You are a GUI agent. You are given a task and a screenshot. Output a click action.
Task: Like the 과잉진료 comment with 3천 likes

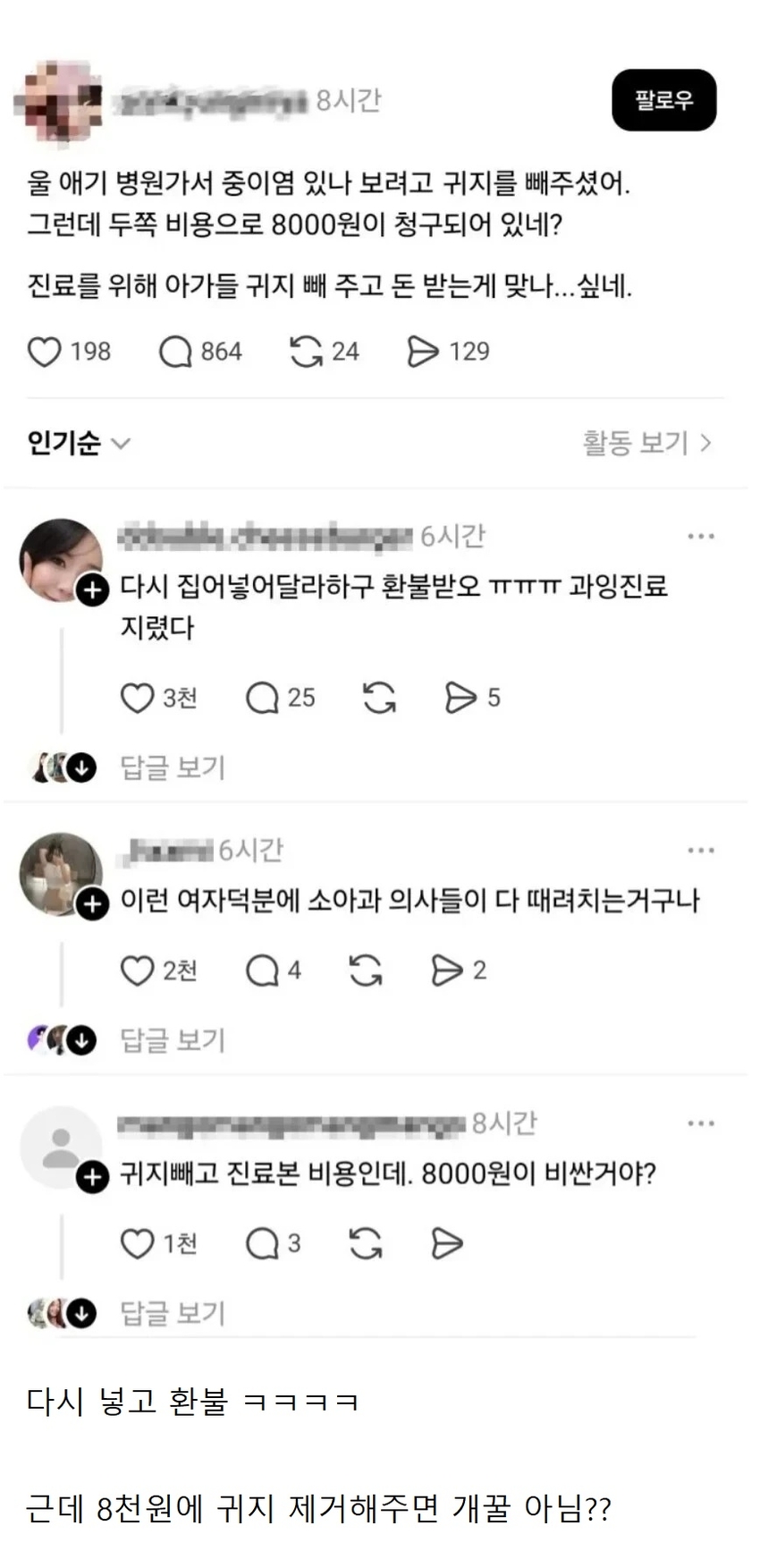(x=138, y=698)
